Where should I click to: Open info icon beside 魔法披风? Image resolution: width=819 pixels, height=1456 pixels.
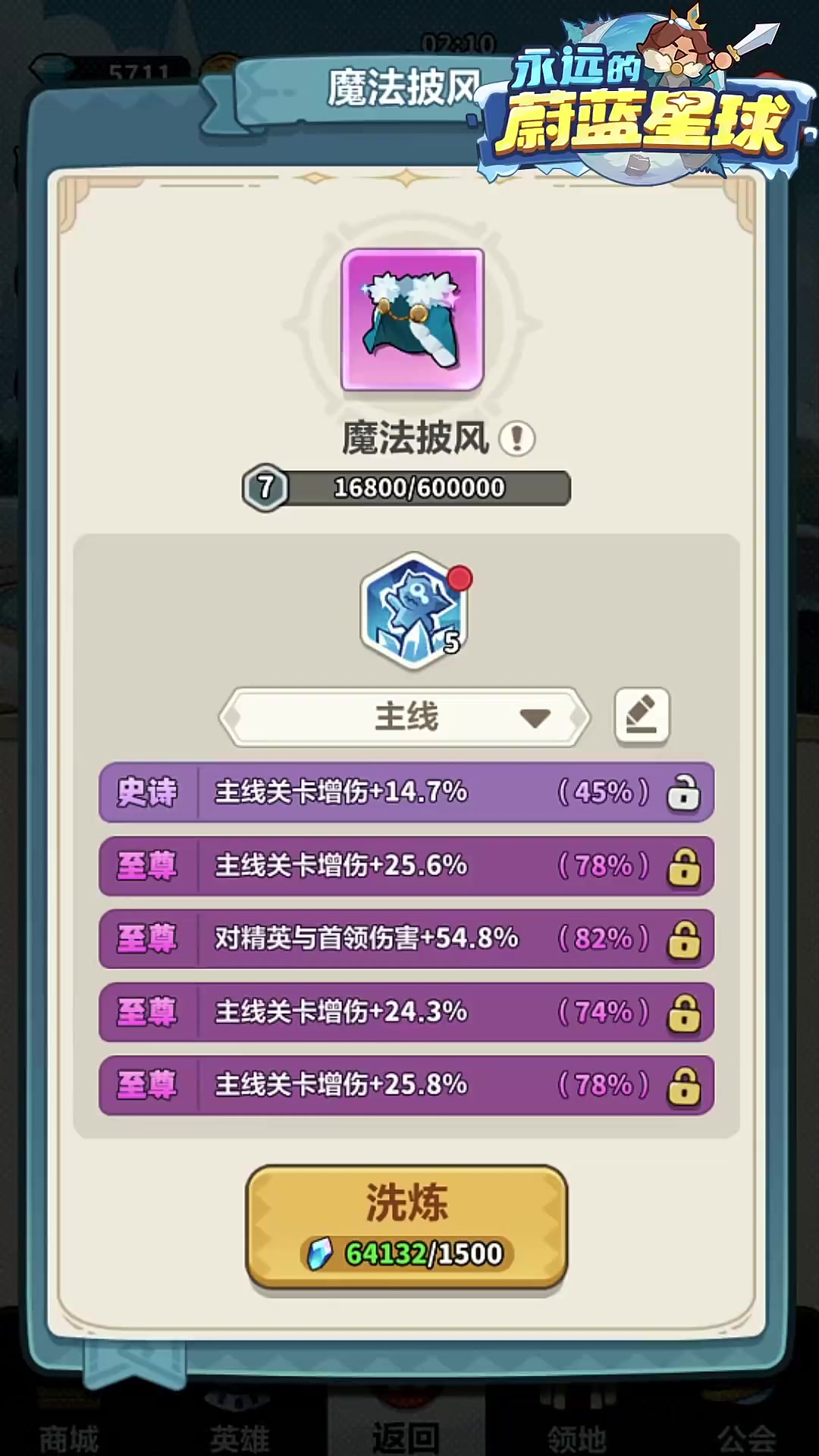[517, 438]
